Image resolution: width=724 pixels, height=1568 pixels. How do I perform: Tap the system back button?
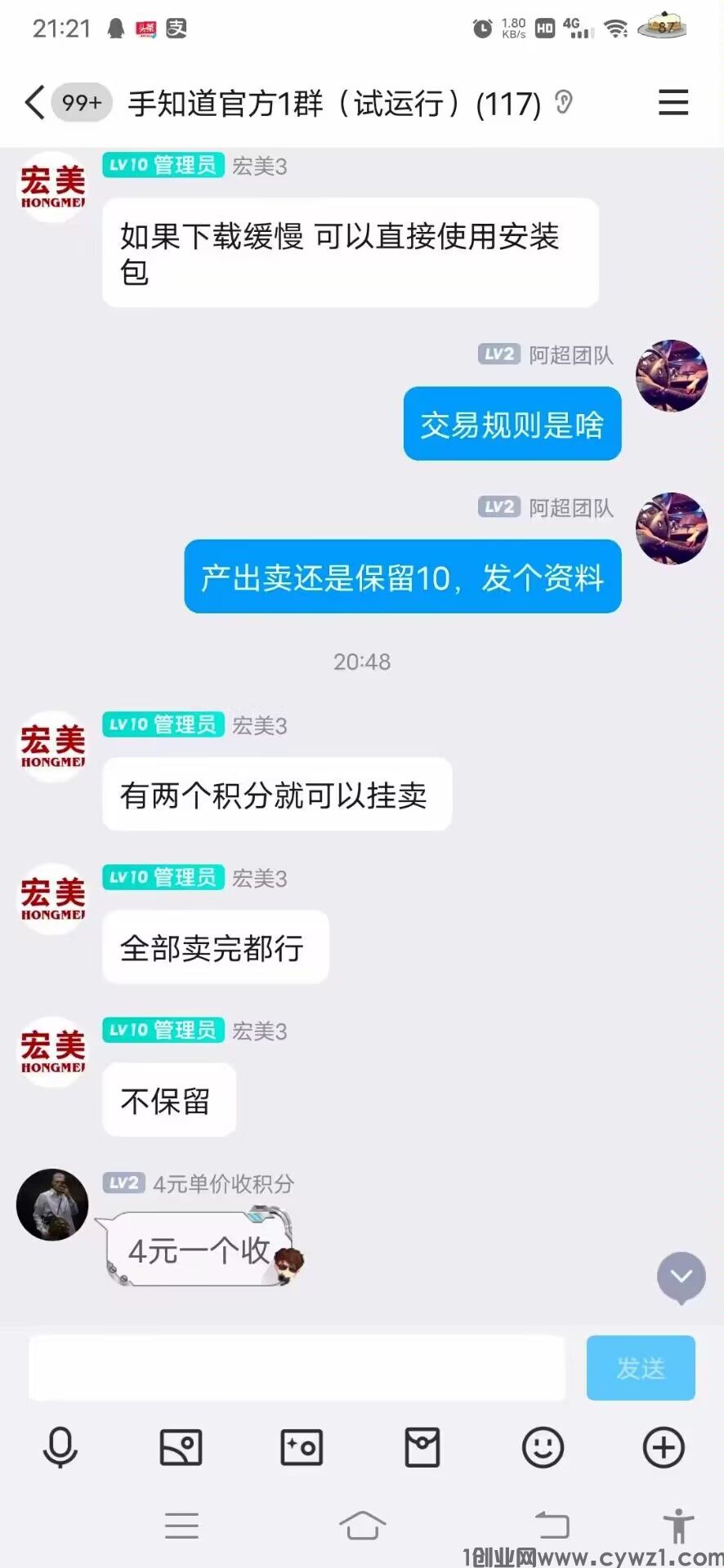click(552, 1525)
